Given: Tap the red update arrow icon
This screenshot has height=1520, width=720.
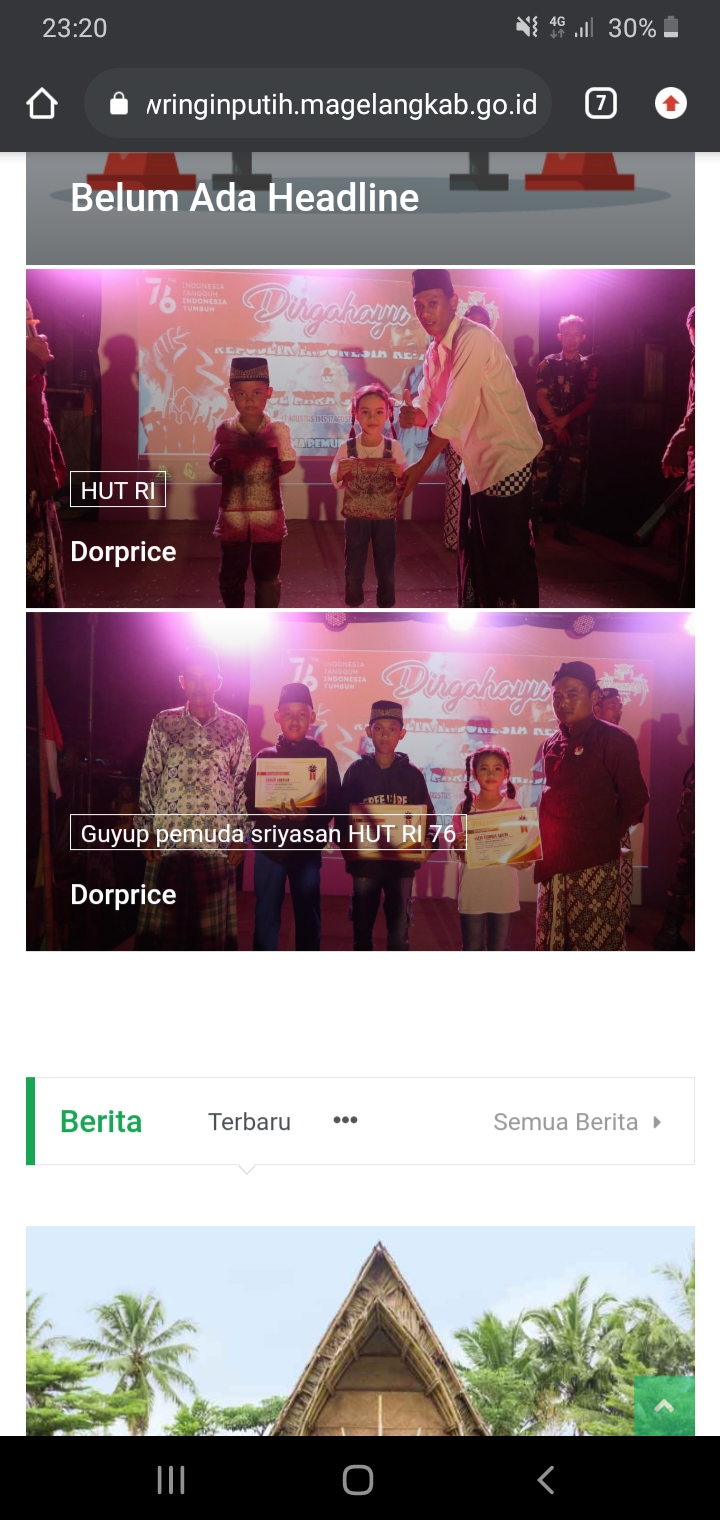Looking at the screenshot, I should pyautogui.click(x=671, y=104).
